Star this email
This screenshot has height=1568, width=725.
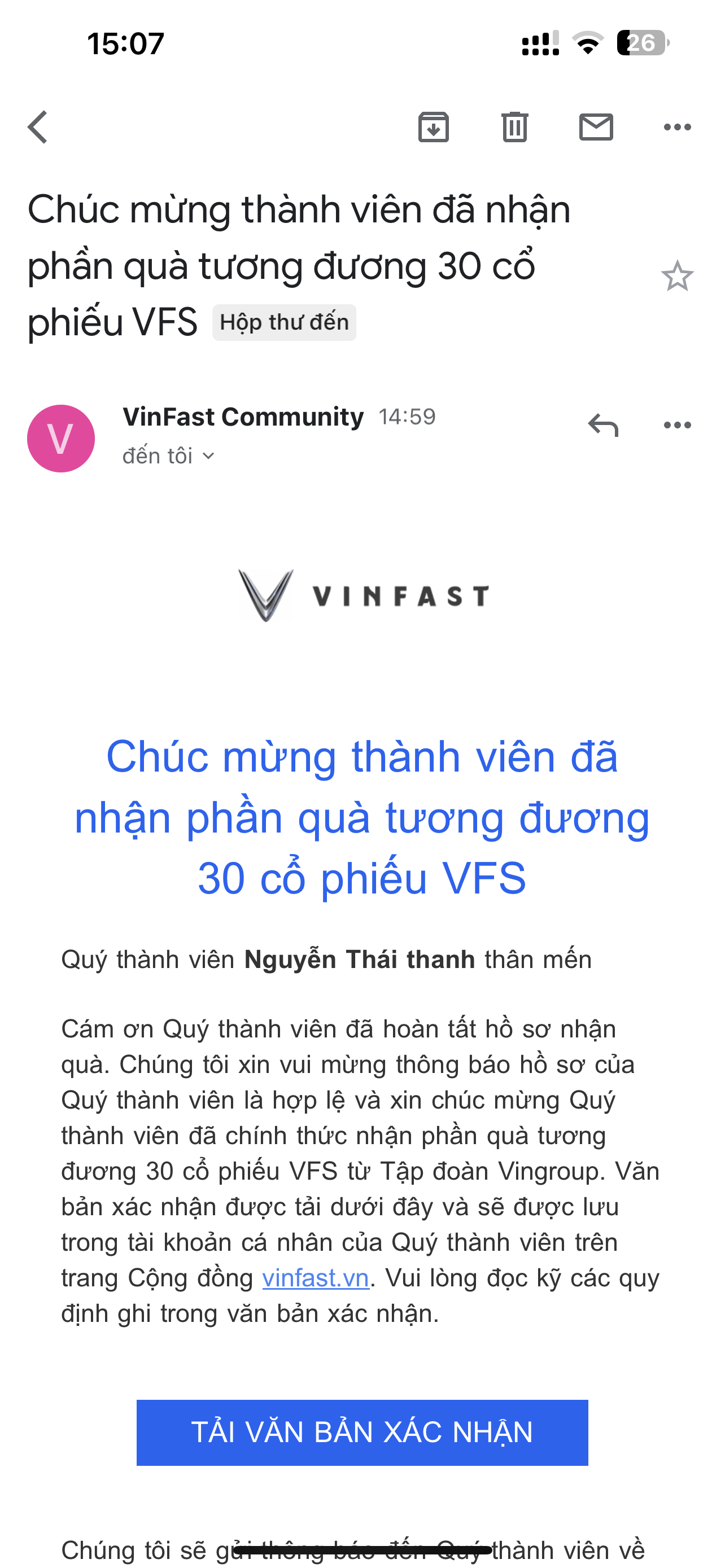(677, 277)
